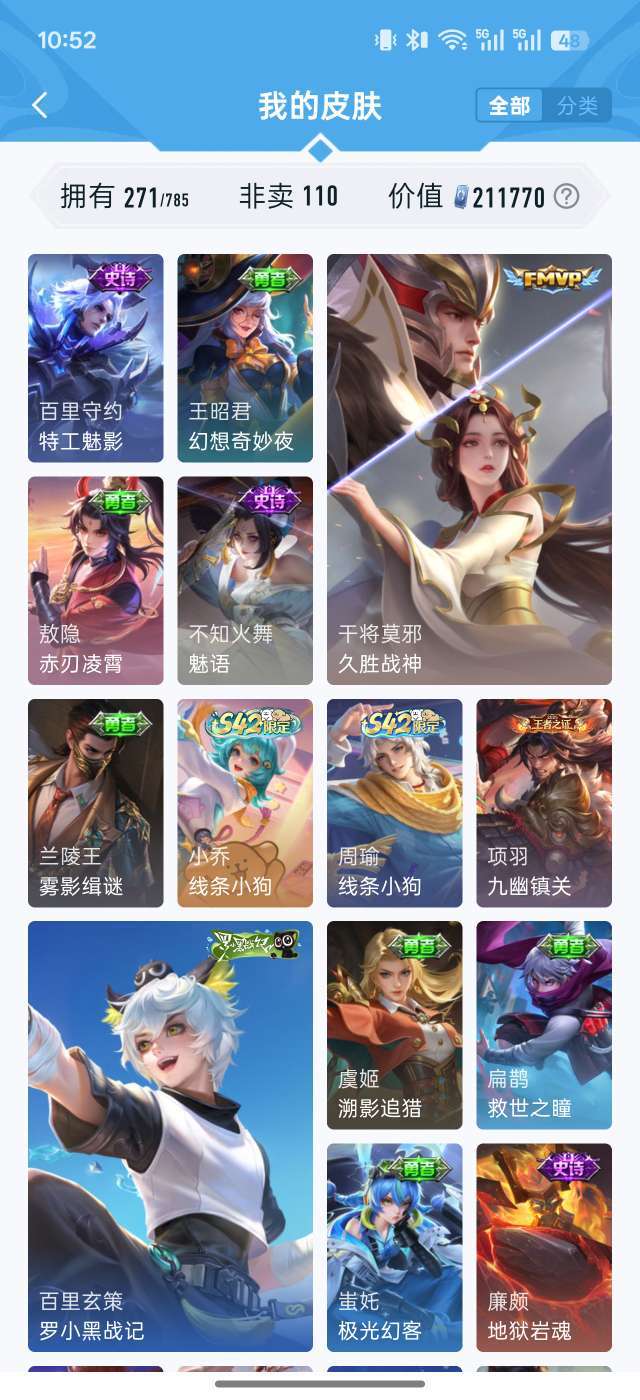Open 百里守约 特工魅影 skin card

point(95,357)
